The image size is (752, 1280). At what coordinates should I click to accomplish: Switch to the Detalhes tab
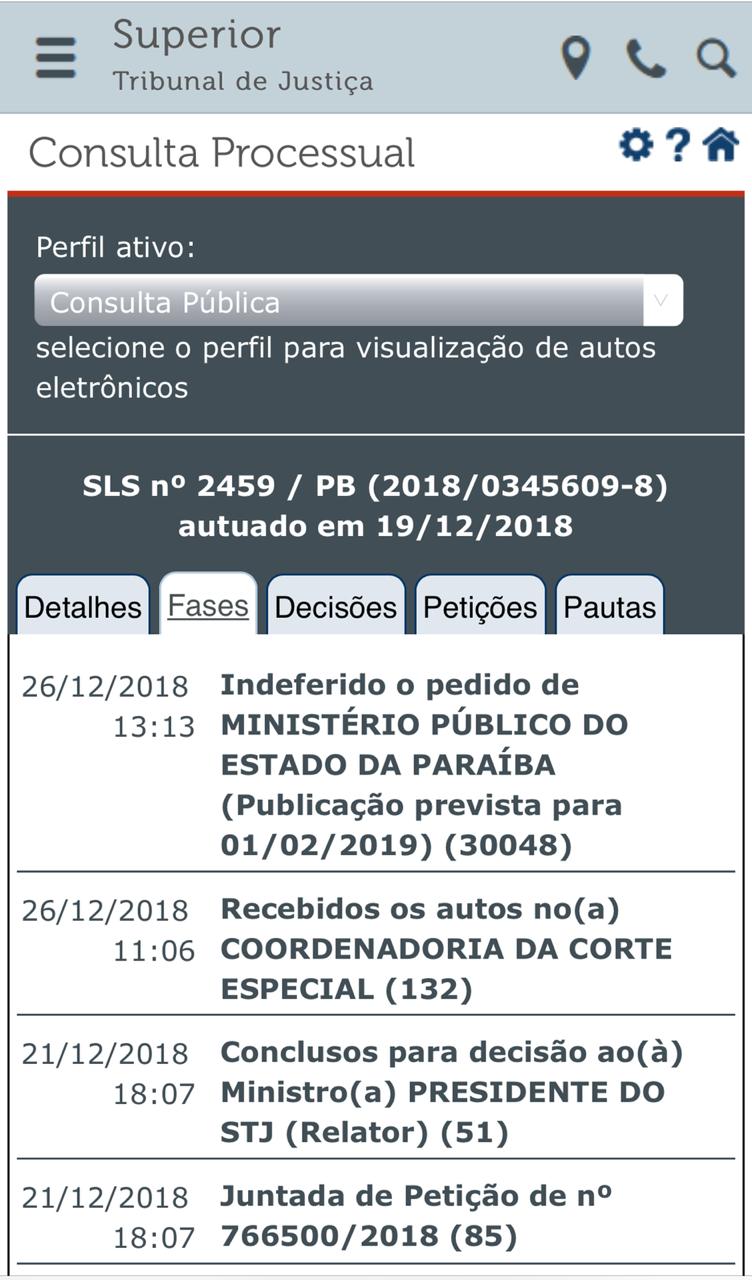83,605
